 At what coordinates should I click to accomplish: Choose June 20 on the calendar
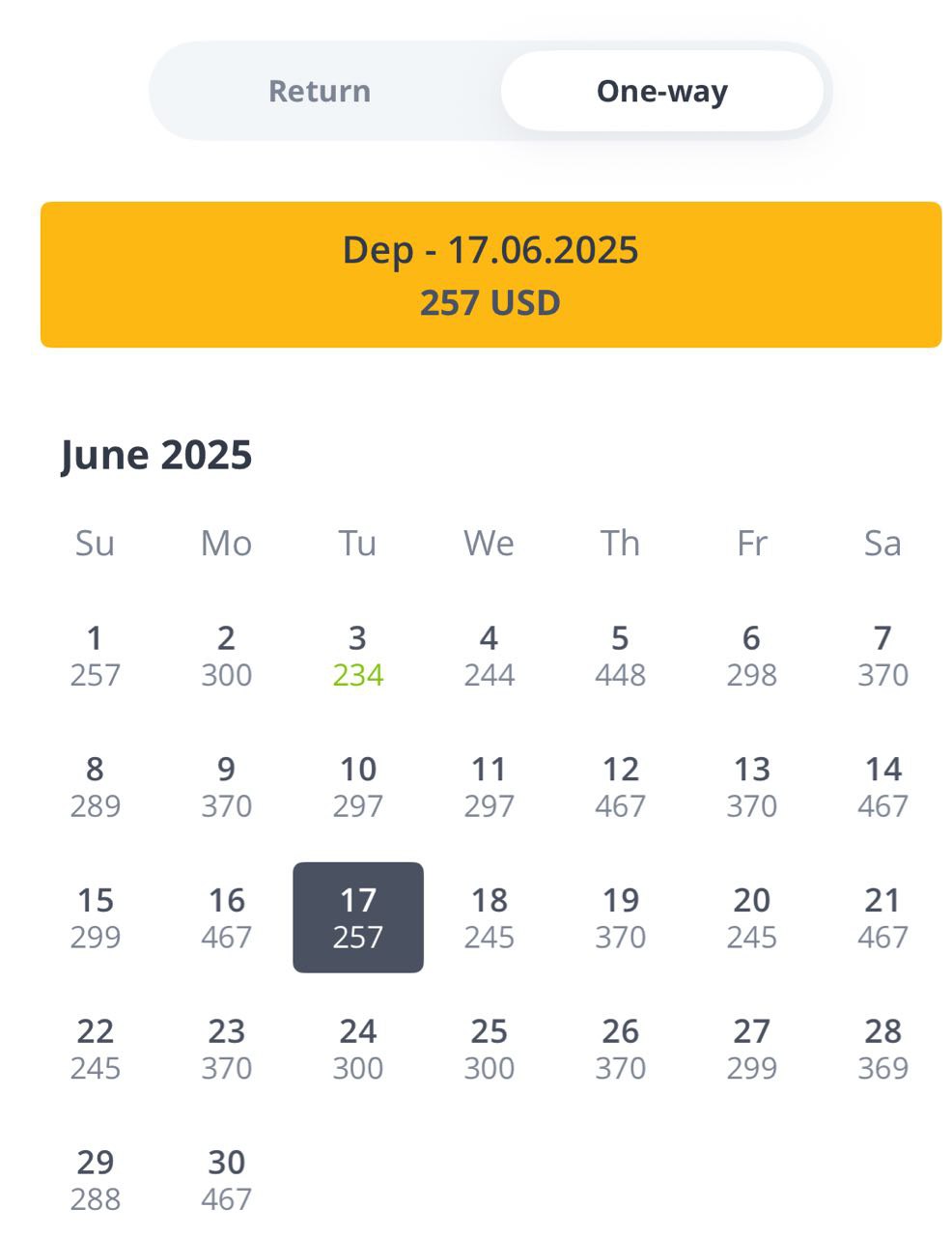point(751,917)
